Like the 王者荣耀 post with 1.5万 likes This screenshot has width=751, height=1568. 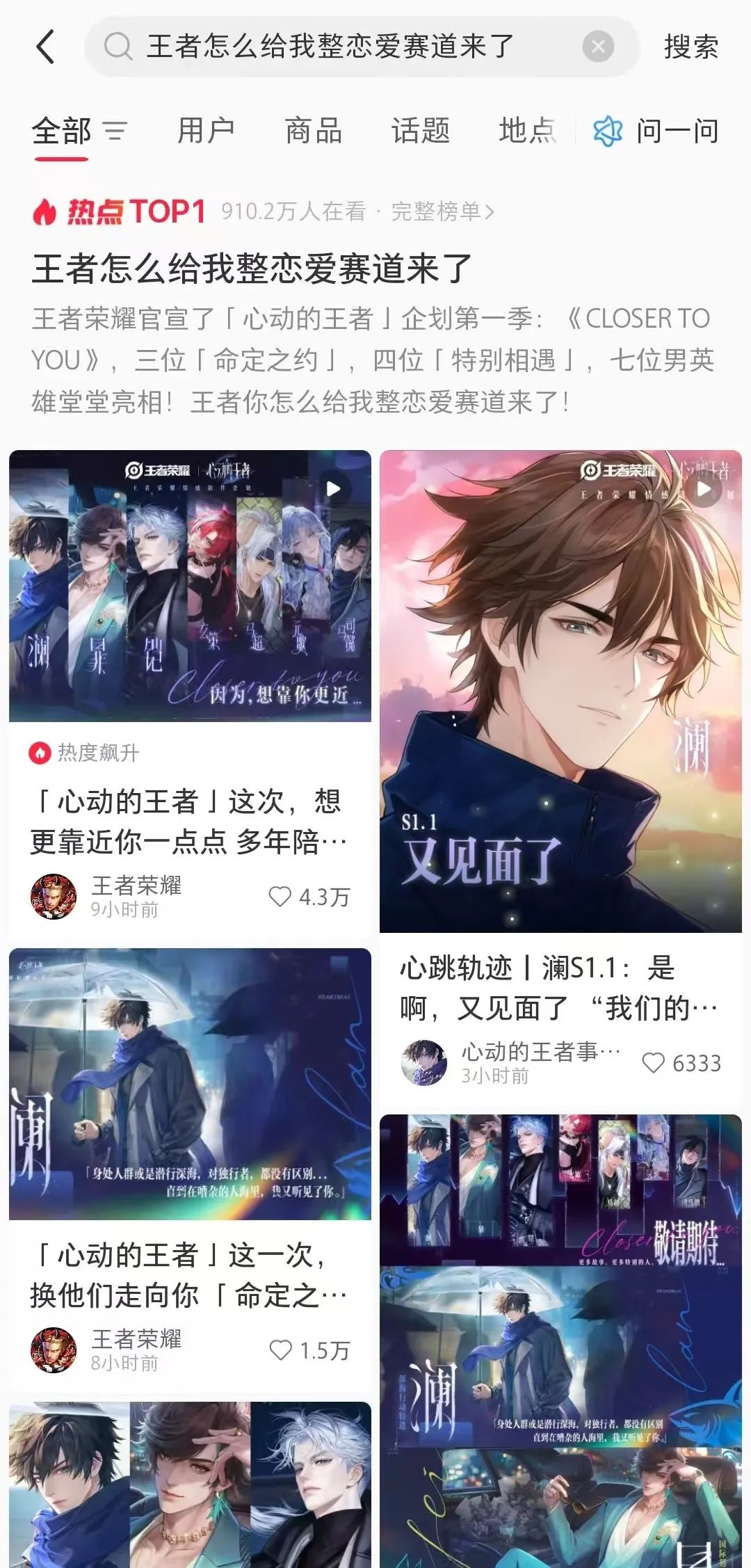309,1350
